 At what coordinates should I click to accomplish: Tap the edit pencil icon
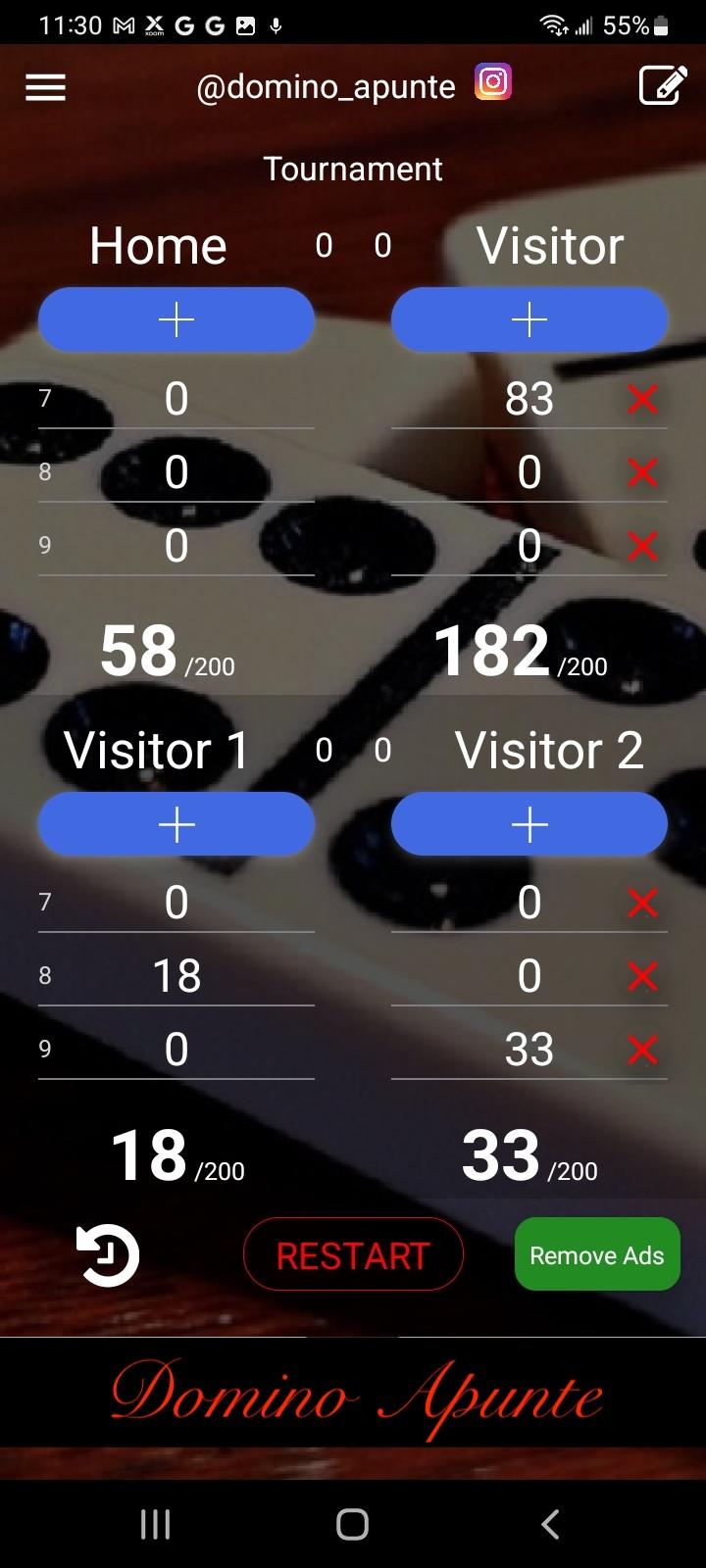coord(662,85)
